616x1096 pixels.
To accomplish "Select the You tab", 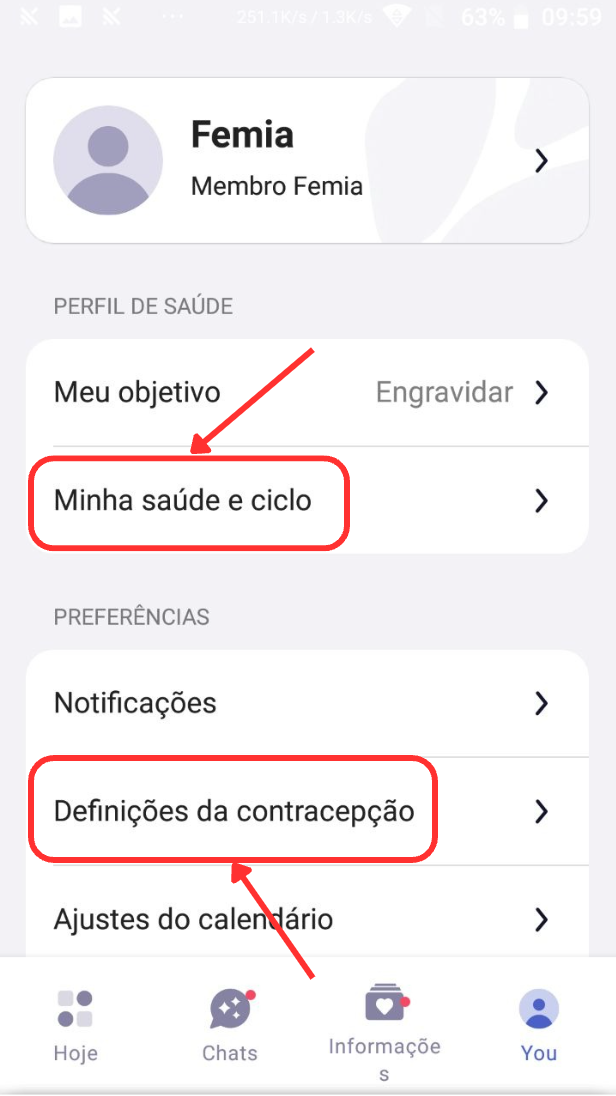I will tap(539, 1025).
